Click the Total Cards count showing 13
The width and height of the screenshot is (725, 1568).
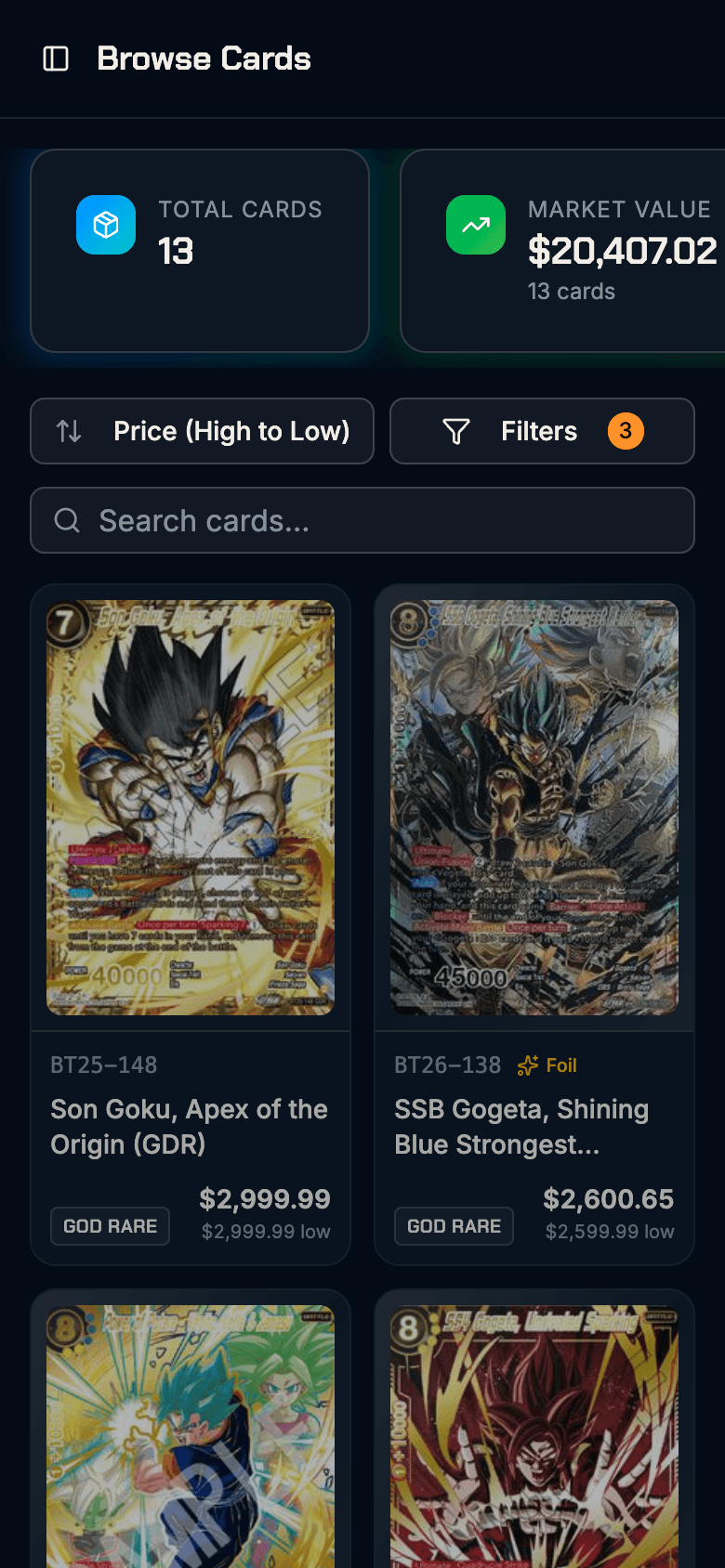(x=176, y=251)
